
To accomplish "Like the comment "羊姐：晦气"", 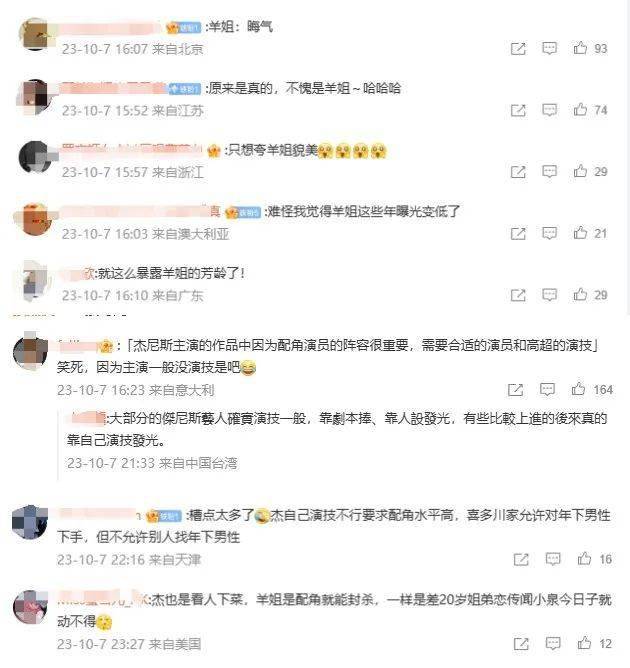I will 580,48.
